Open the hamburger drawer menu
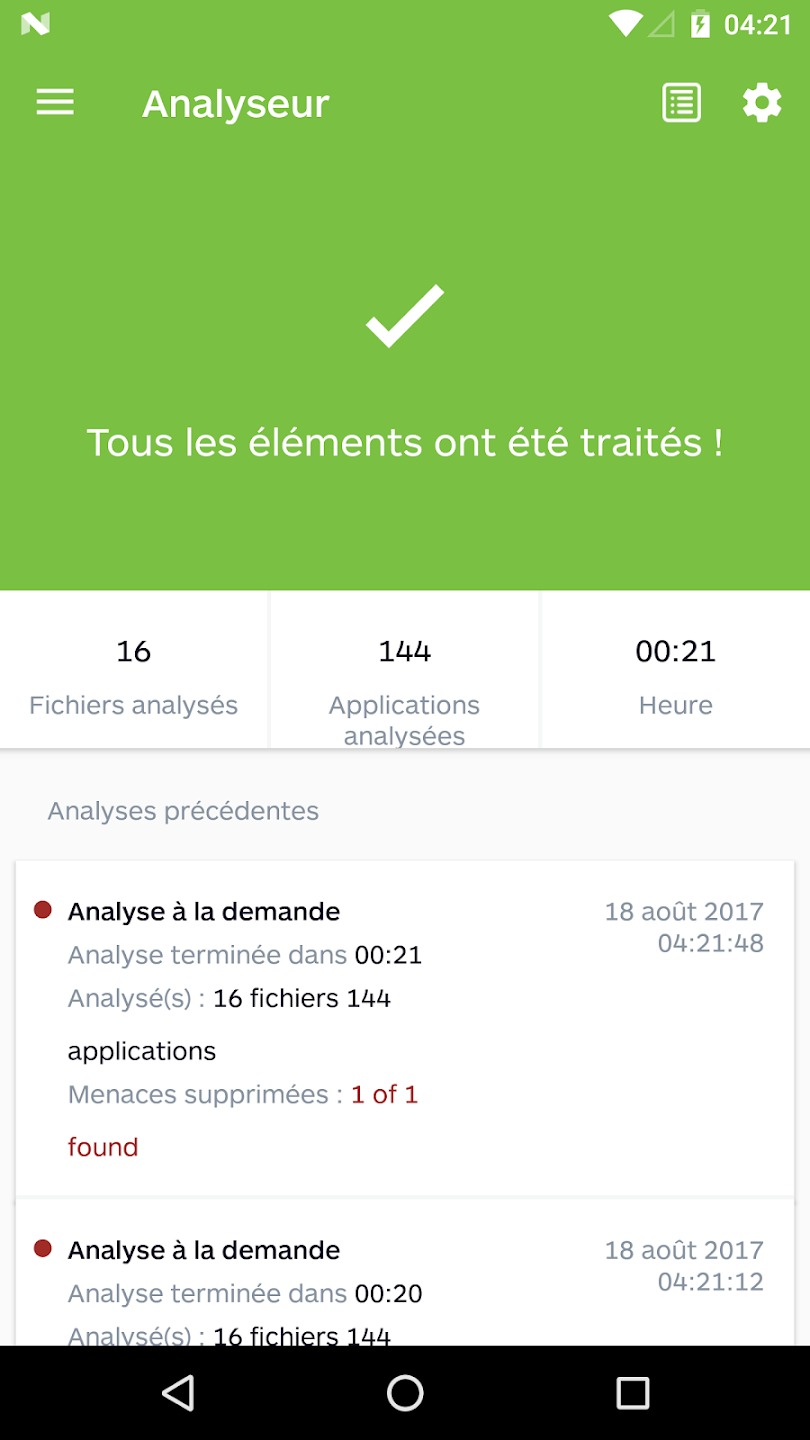 55,103
